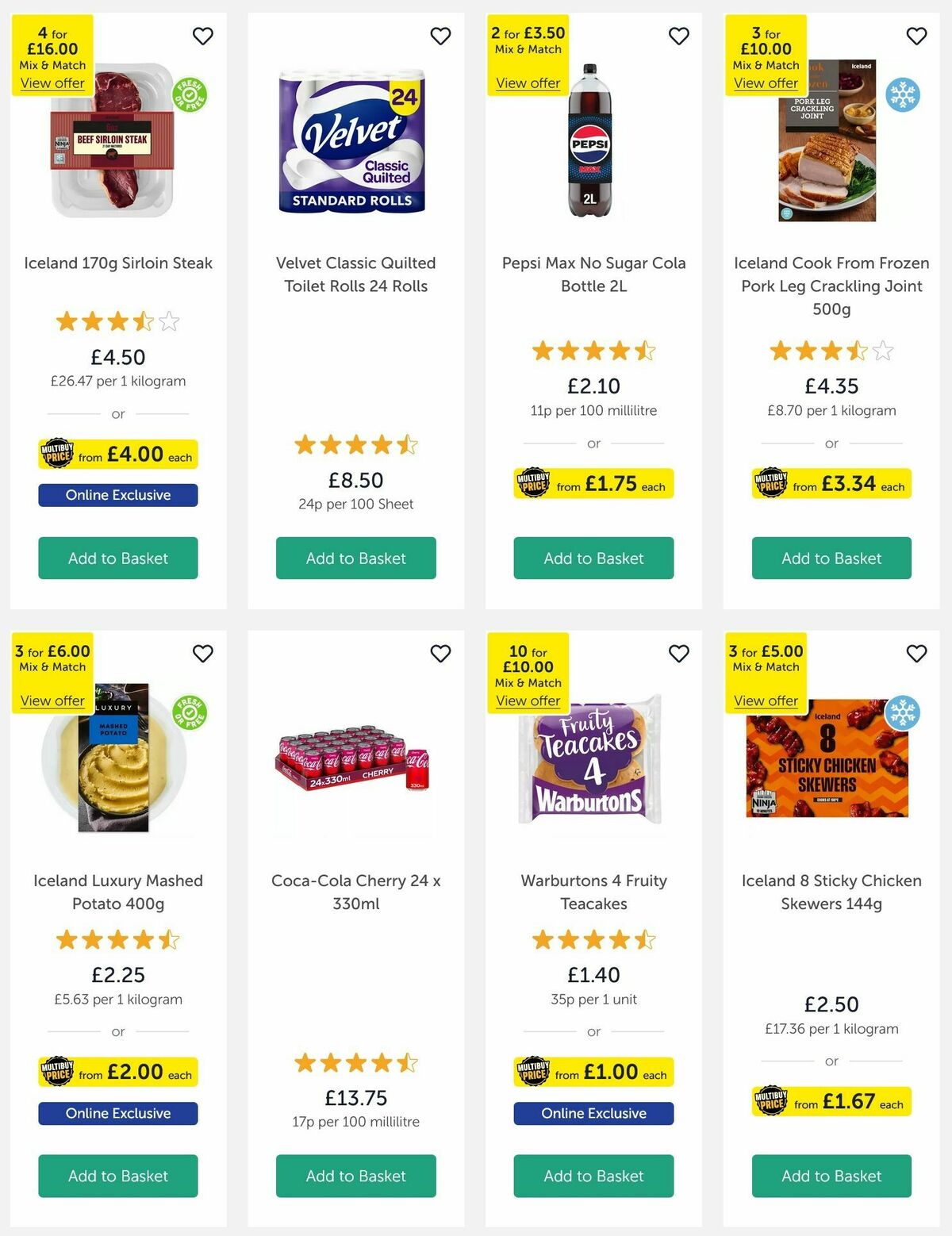Viewport: 952px width, 1236px height.
Task: Click the heart icon on Velvet Toilet Rolls
Action: pos(441,36)
